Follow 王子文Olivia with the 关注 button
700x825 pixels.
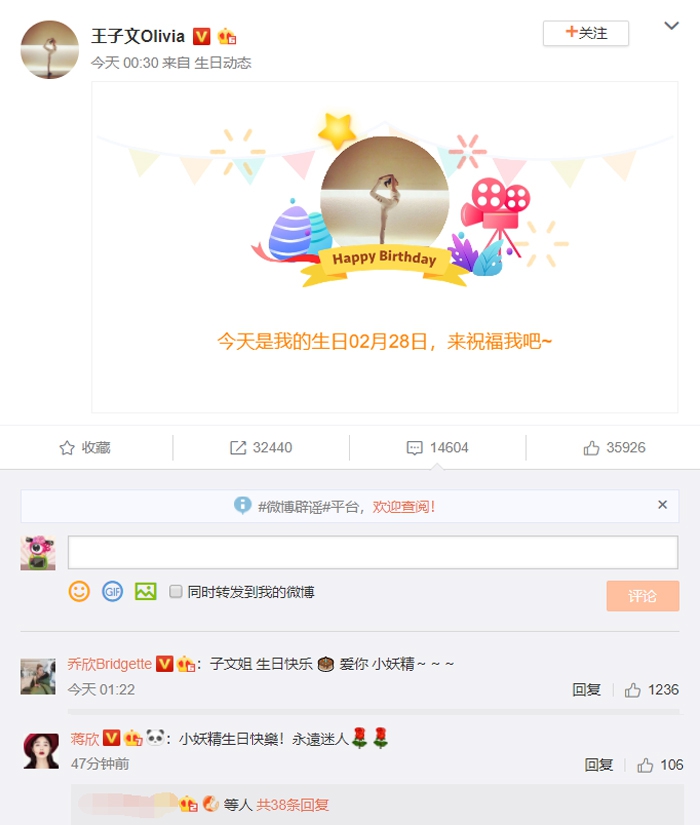[x=586, y=33]
